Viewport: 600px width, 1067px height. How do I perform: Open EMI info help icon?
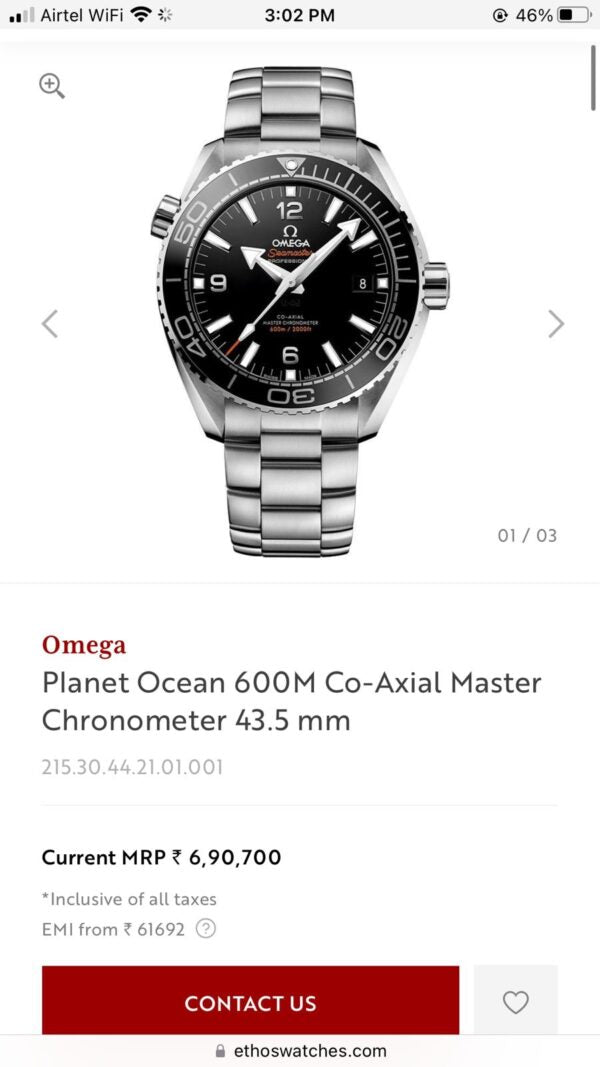[x=206, y=929]
